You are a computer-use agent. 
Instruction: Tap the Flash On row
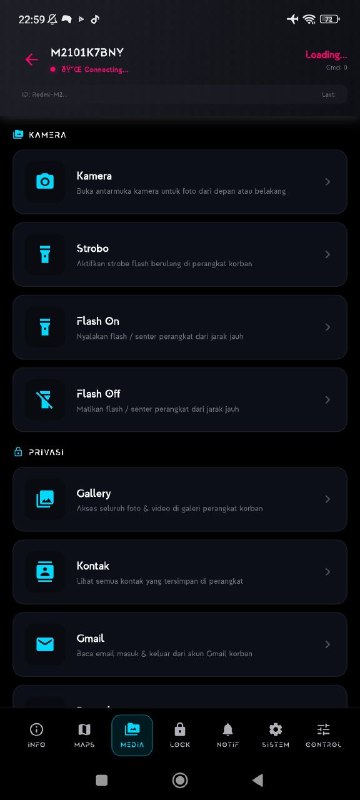[180, 327]
